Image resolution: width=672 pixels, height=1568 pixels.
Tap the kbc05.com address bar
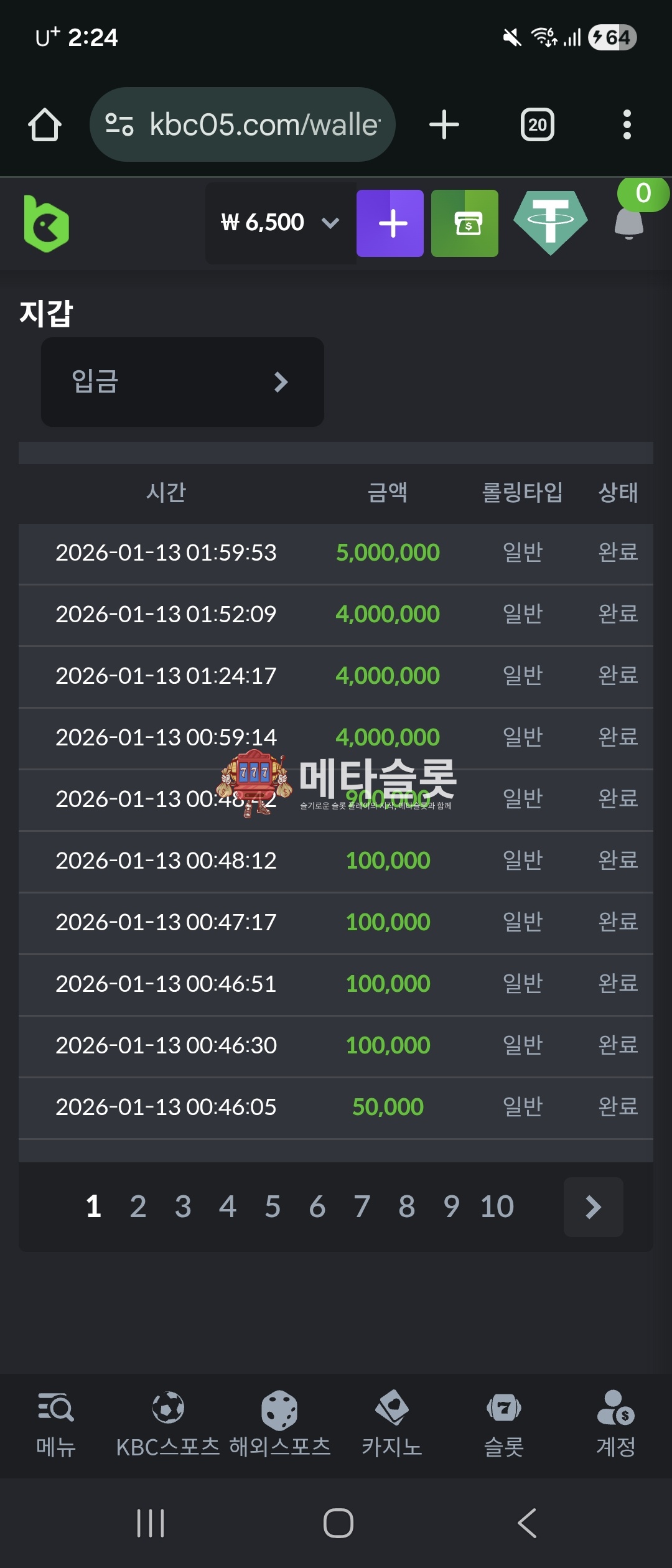[243, 124]
